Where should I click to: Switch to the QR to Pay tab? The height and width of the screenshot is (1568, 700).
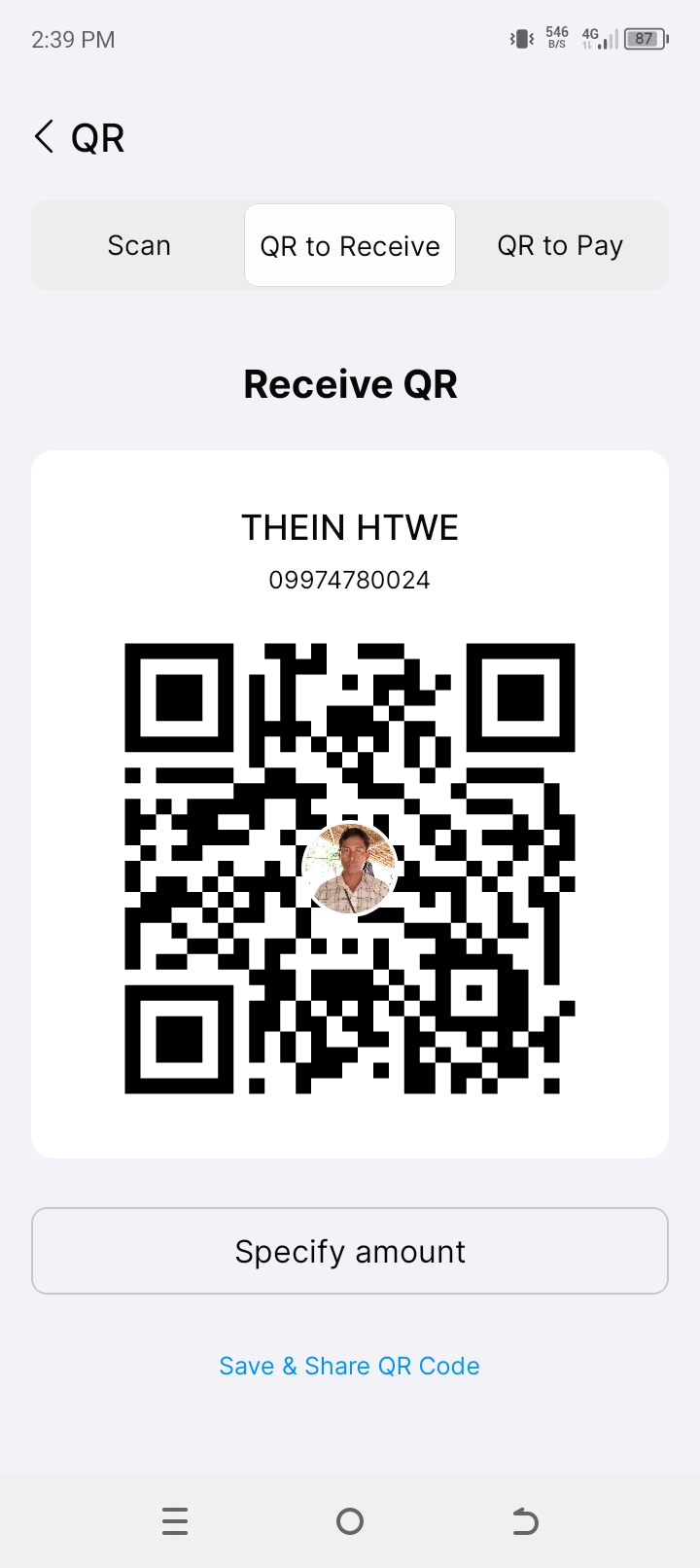[x=560, y=246]
